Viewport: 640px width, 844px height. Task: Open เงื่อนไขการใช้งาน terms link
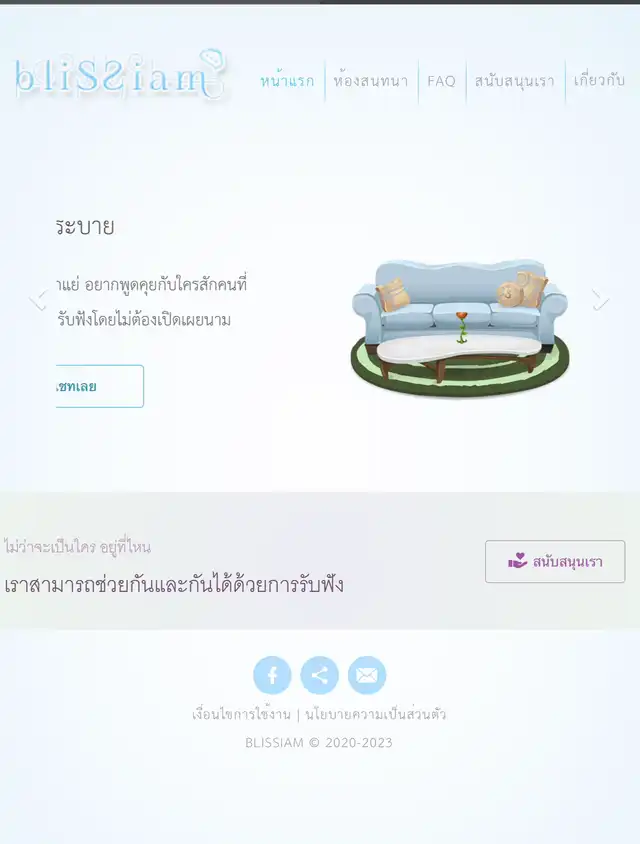click(x=241, y=714)
